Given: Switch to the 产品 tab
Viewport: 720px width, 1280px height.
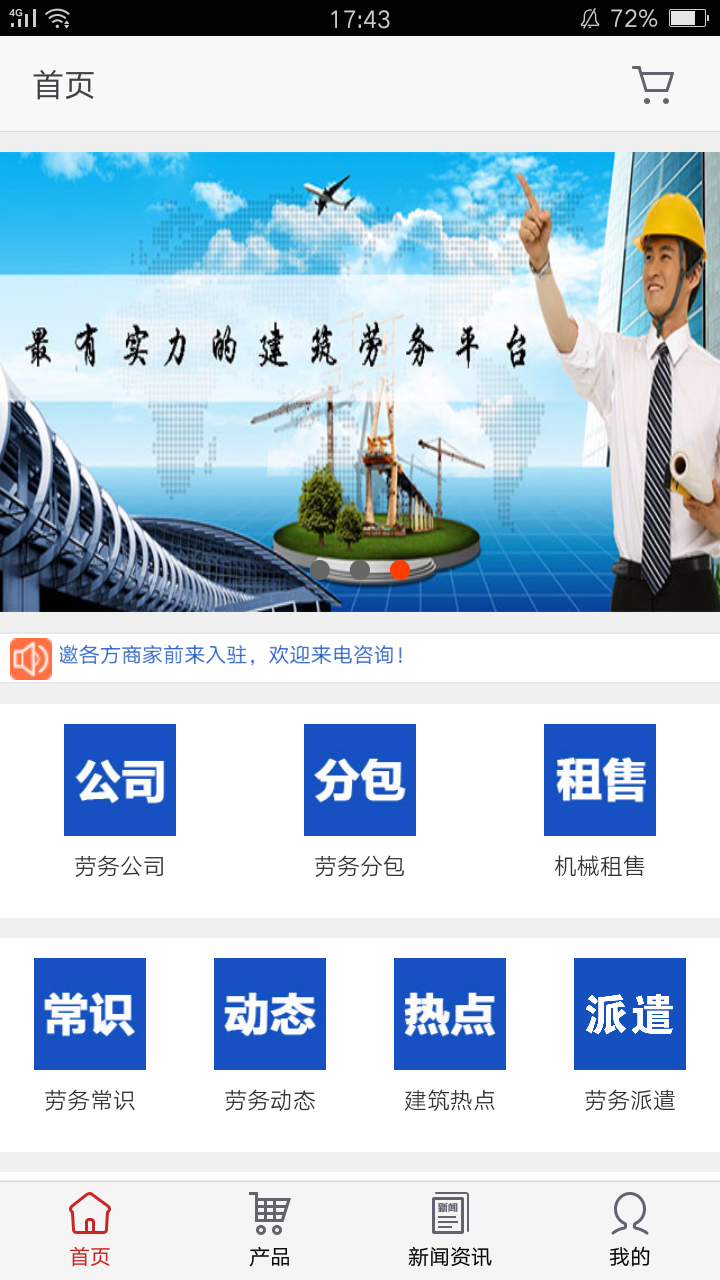Looking at the screenshot, I should (270, 1230).
